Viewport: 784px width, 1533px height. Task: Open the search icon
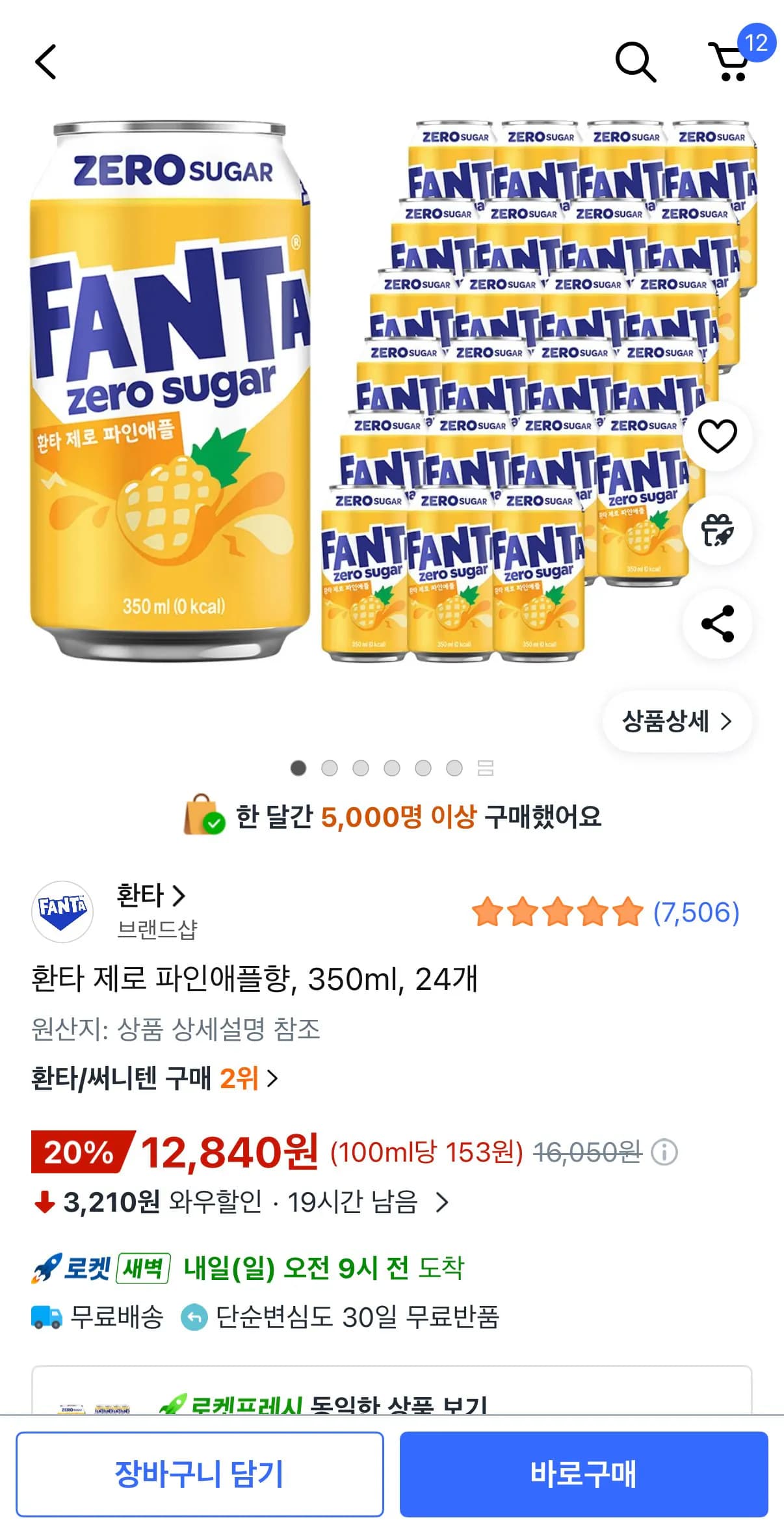[637, 62]
